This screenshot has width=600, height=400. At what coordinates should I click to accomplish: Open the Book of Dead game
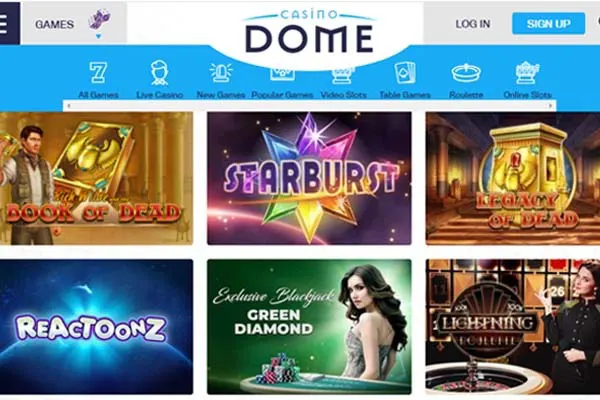coord(96,178)
